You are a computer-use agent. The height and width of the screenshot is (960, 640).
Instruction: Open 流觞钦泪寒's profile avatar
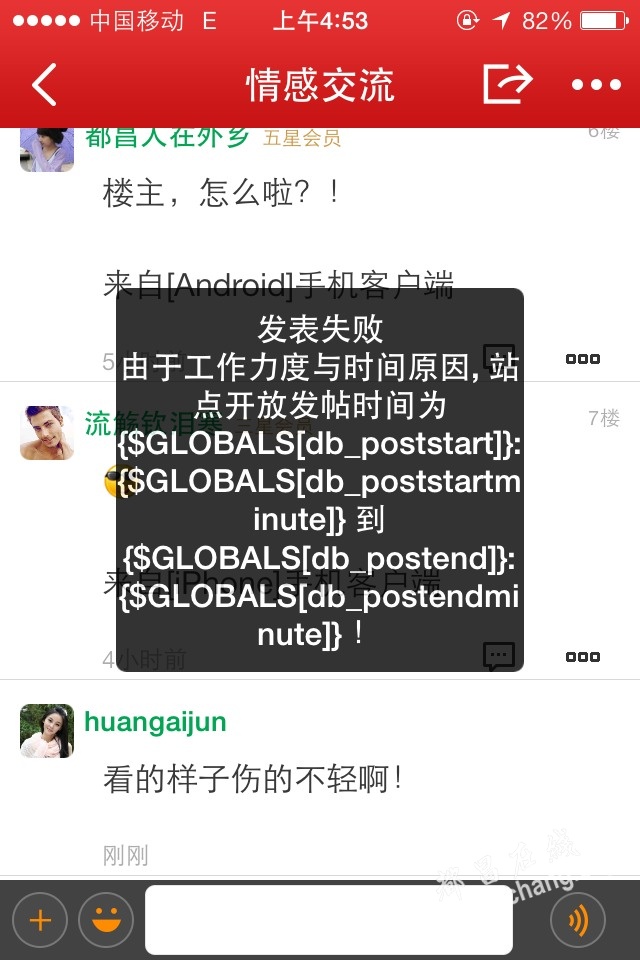47,432
